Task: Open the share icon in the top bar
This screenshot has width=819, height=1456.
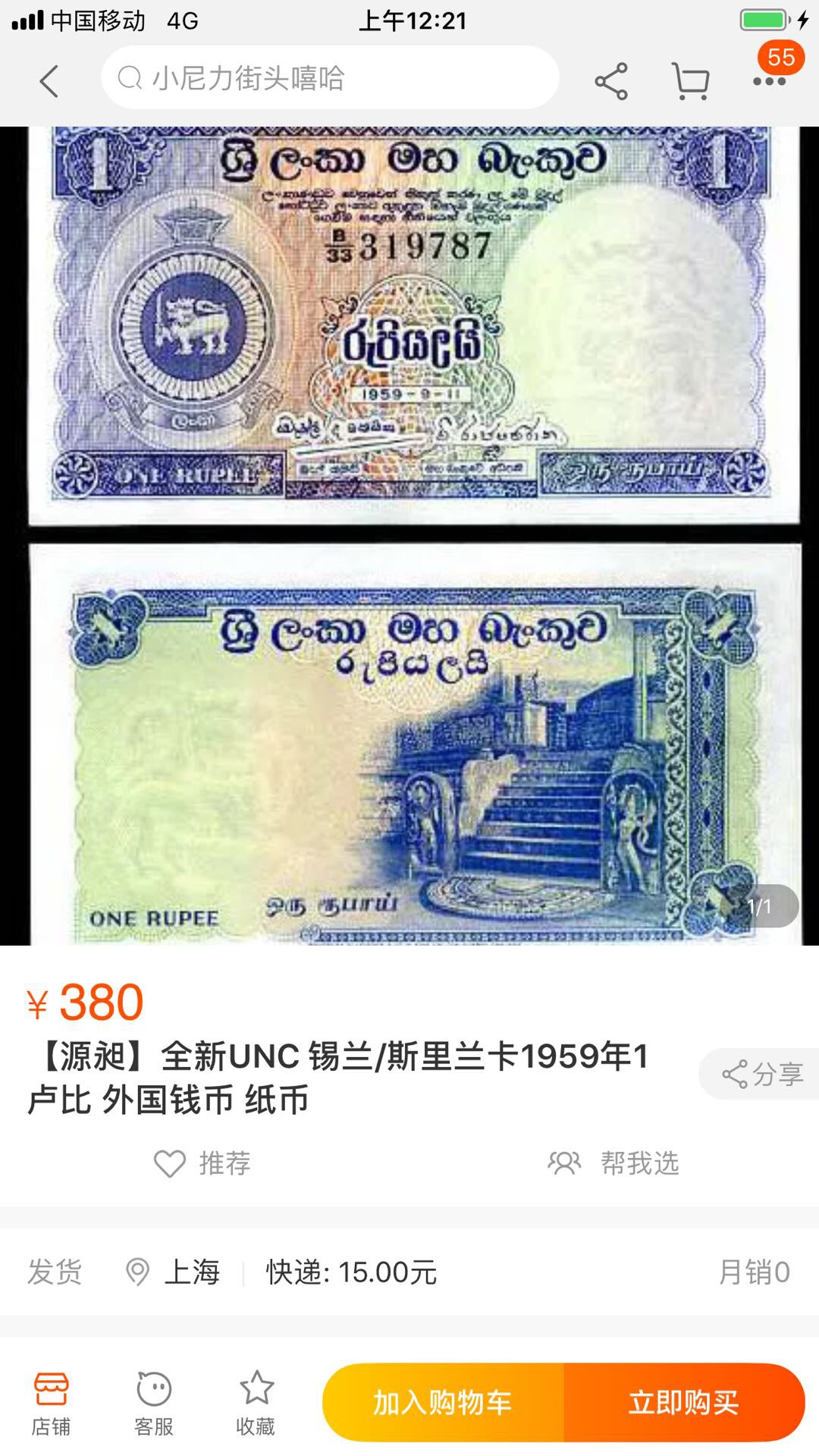Action: [611, 80]
